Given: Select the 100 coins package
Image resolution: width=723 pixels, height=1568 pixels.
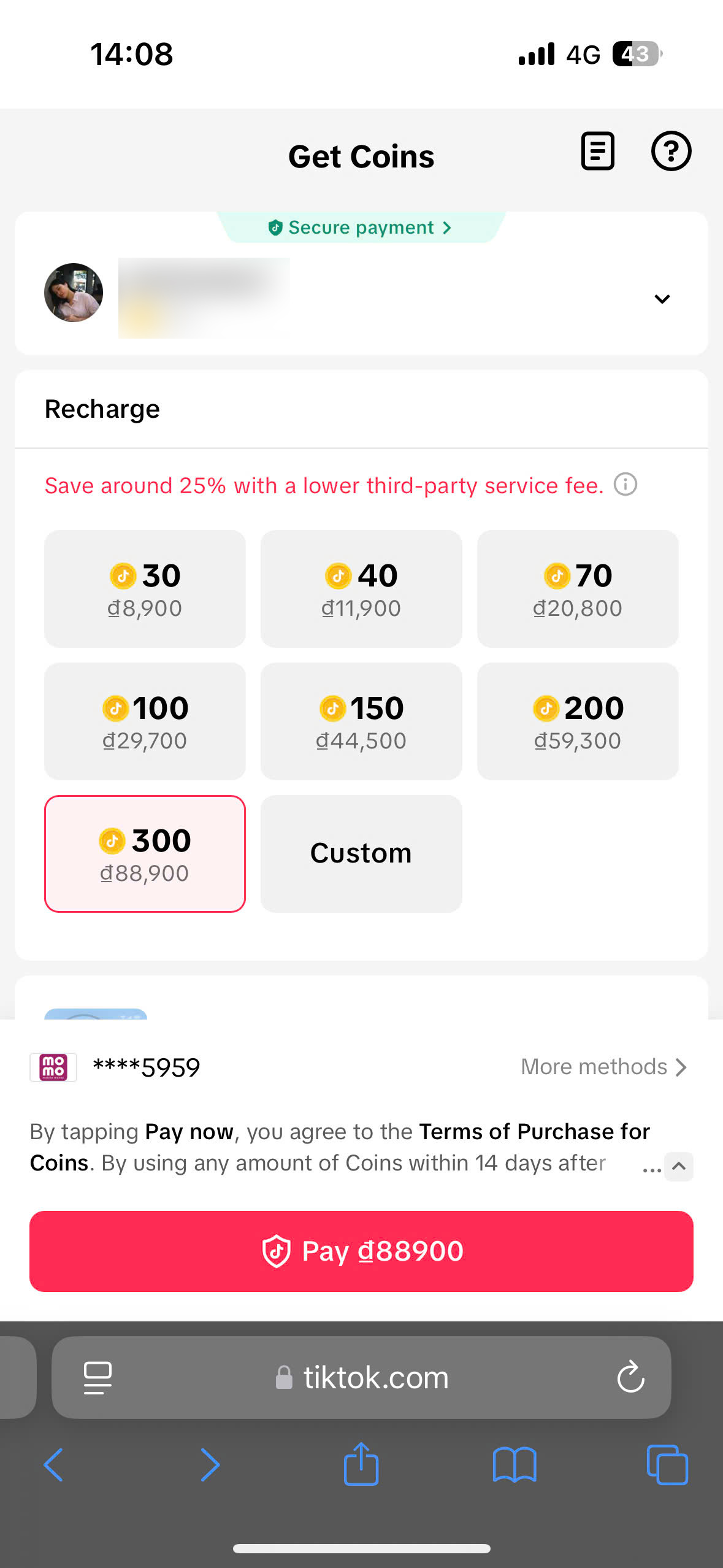Looking at the screenshot, I should [x=144, y=721].
